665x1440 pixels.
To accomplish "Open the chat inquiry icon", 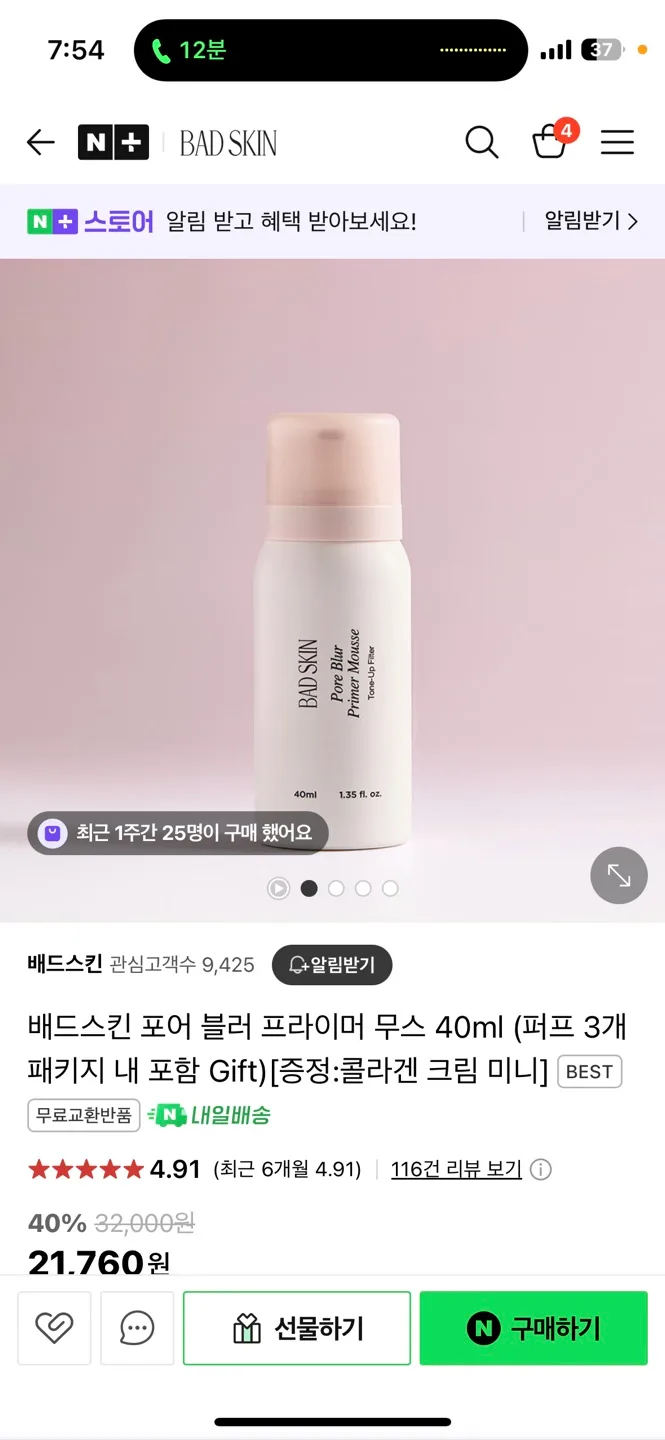I will tap(137, 1328).
